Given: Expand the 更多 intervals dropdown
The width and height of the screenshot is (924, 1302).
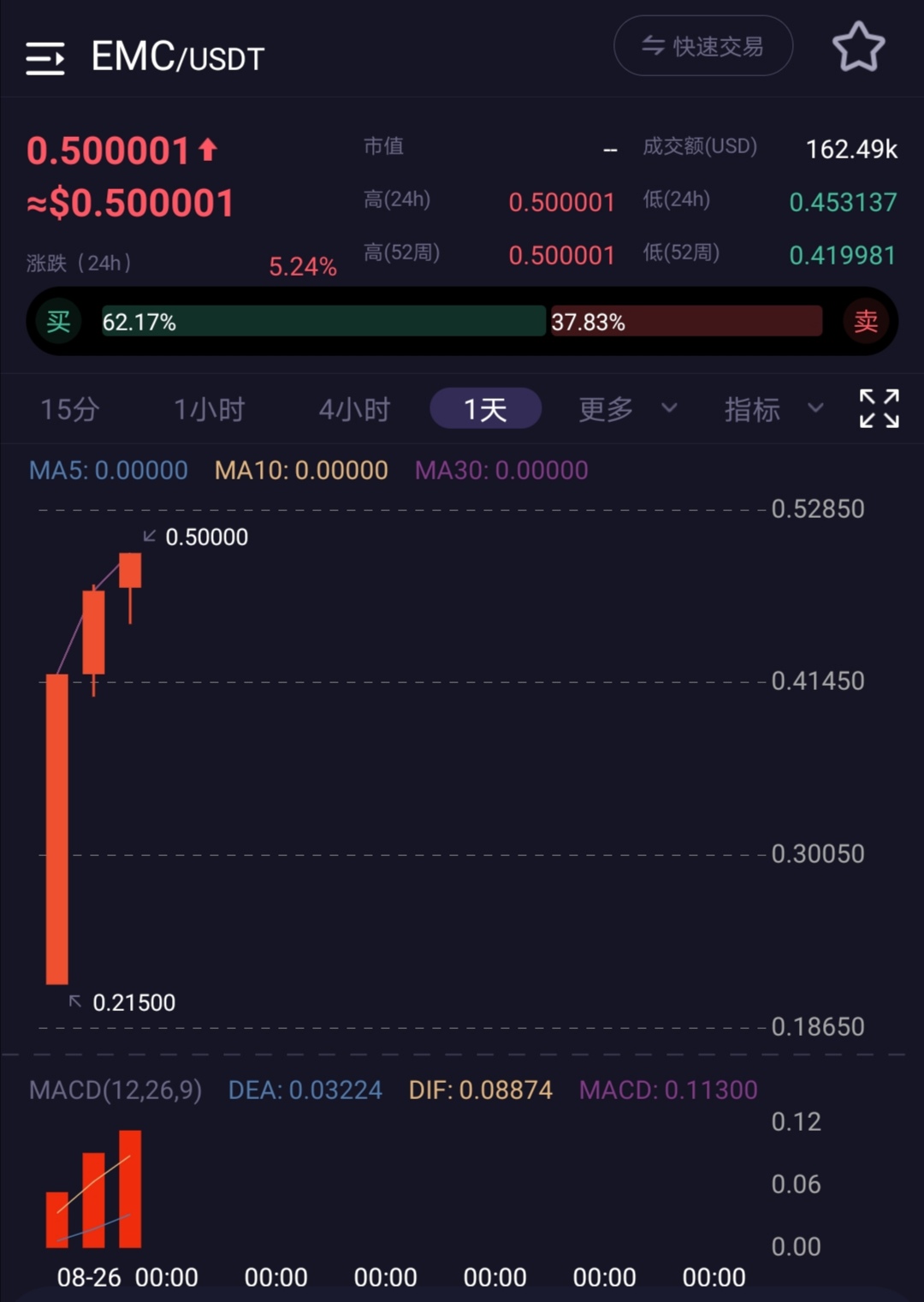Looking at the screenshot, I should 627,409.
